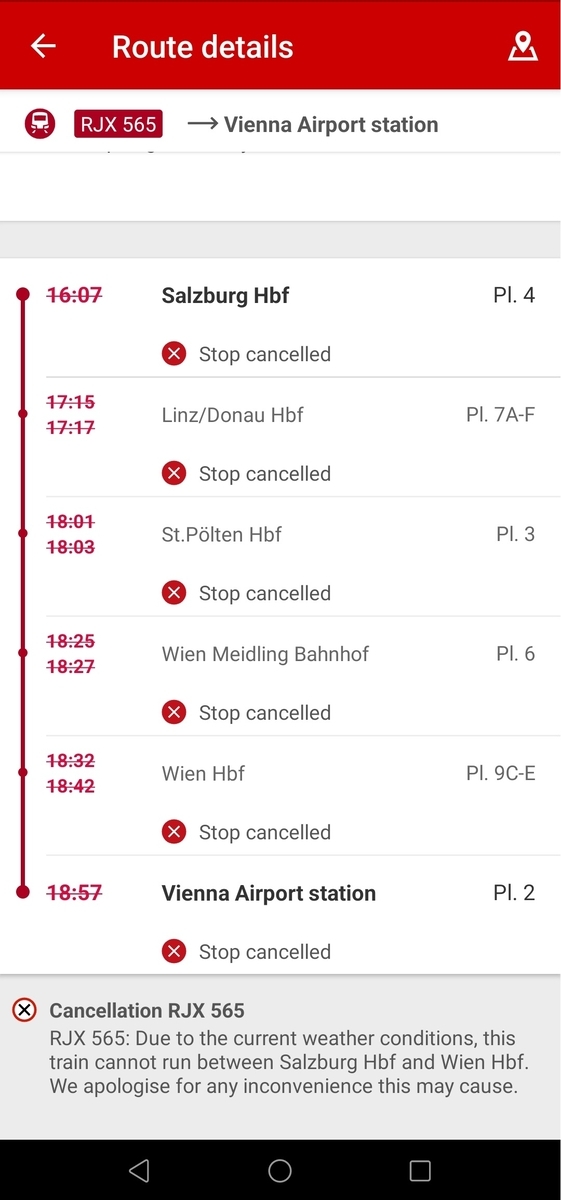Viewport: 561px width, 1200px height.
Task: Tap the system home button
Action: [280, 1170]
